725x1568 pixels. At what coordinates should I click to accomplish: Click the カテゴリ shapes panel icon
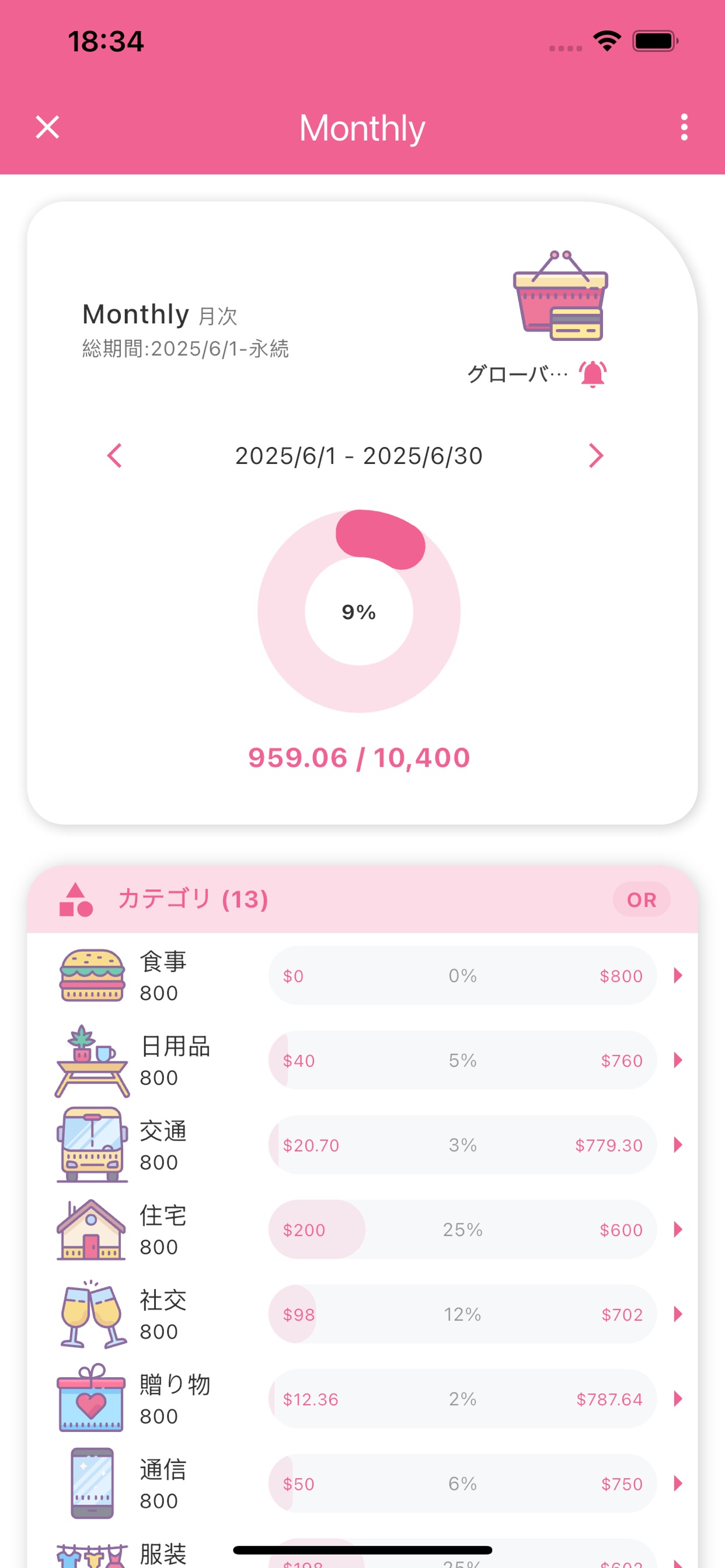[76, 900]
